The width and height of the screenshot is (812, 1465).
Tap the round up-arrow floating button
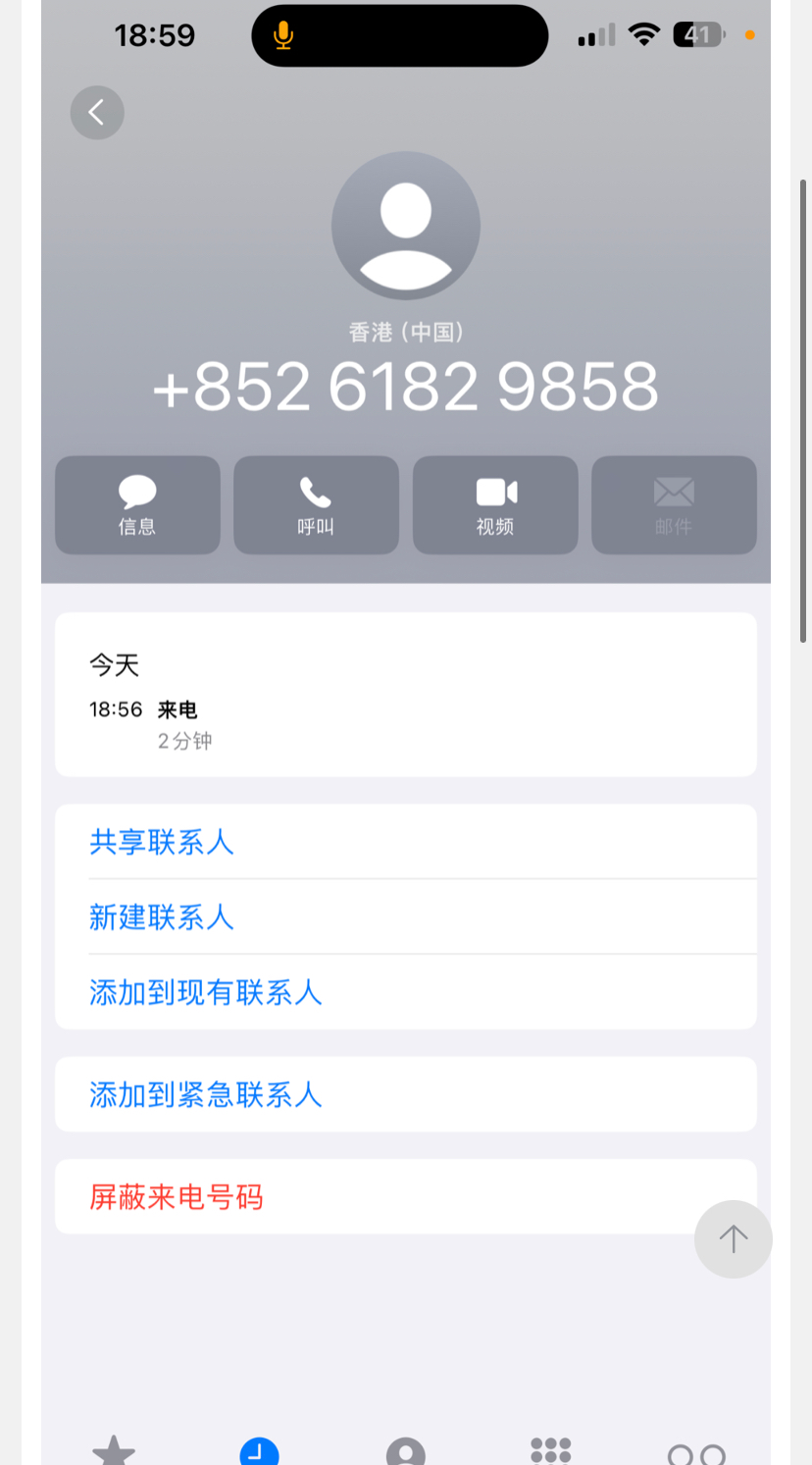coord(733,1238)
